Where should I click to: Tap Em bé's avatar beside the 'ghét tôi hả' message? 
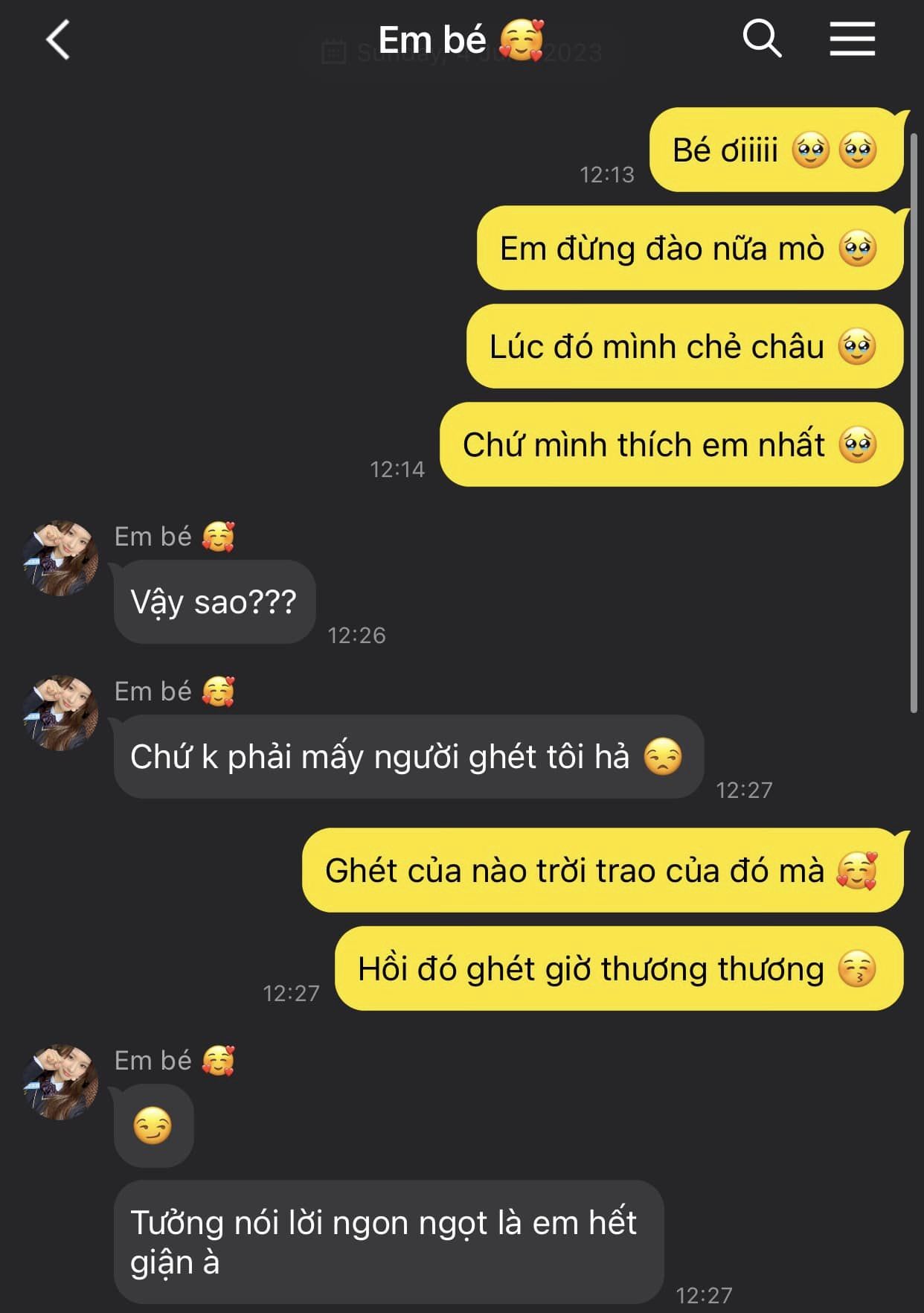point(60,712)
